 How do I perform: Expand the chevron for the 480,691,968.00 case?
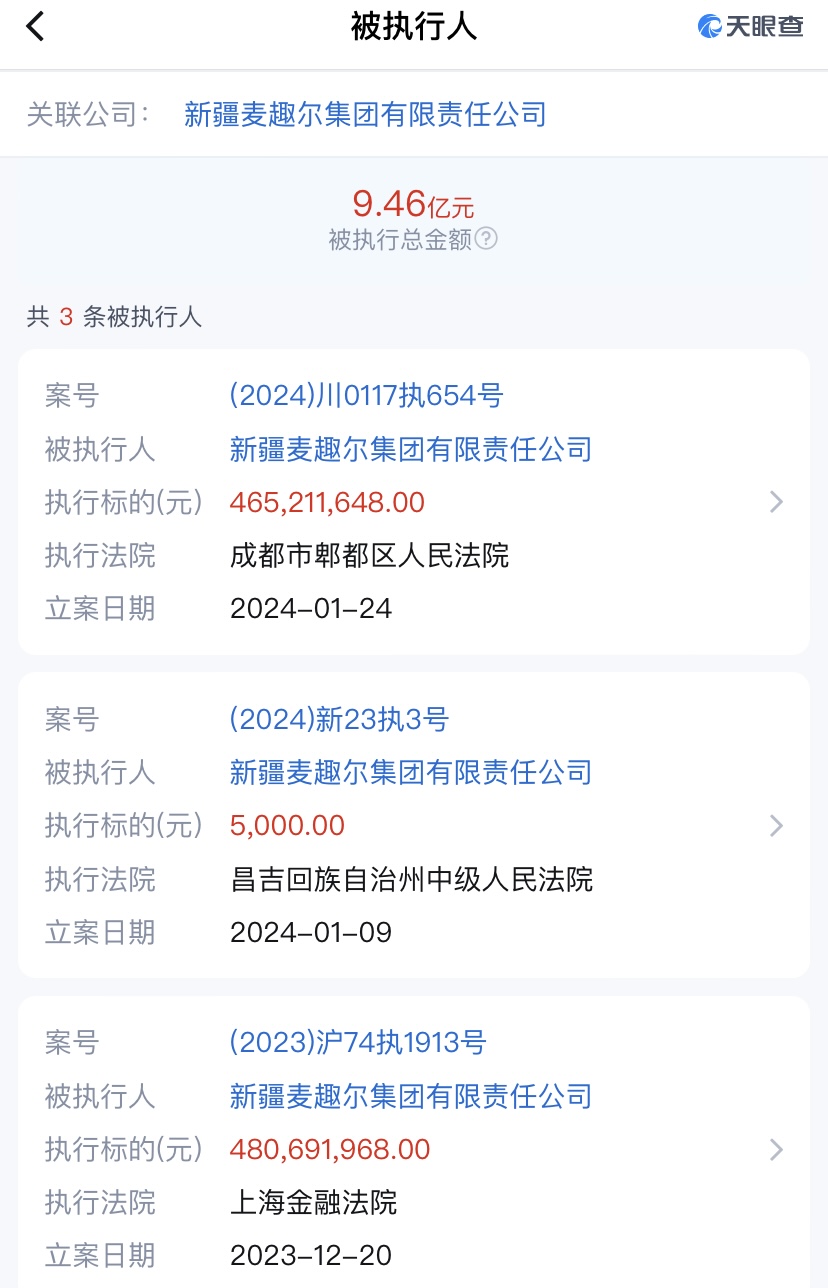(x=776, y=1150)
